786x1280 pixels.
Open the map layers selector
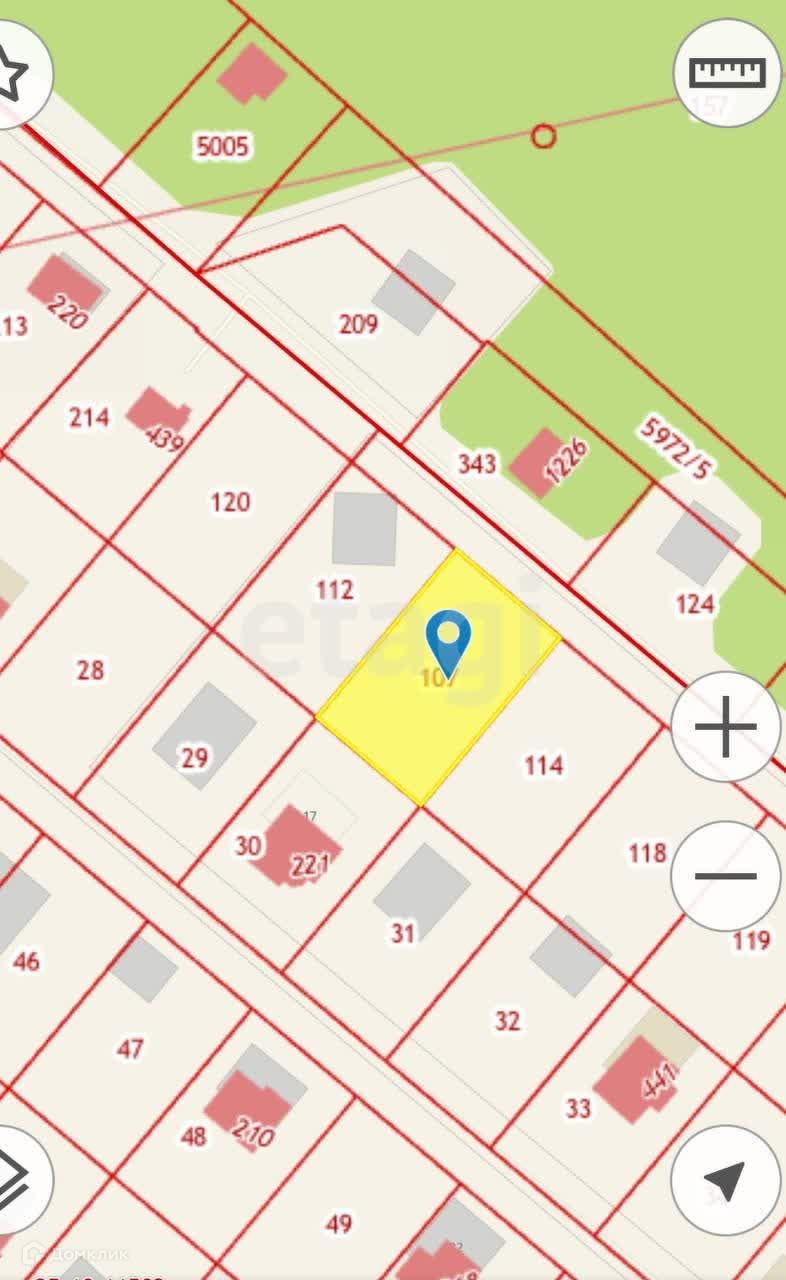12,1180
